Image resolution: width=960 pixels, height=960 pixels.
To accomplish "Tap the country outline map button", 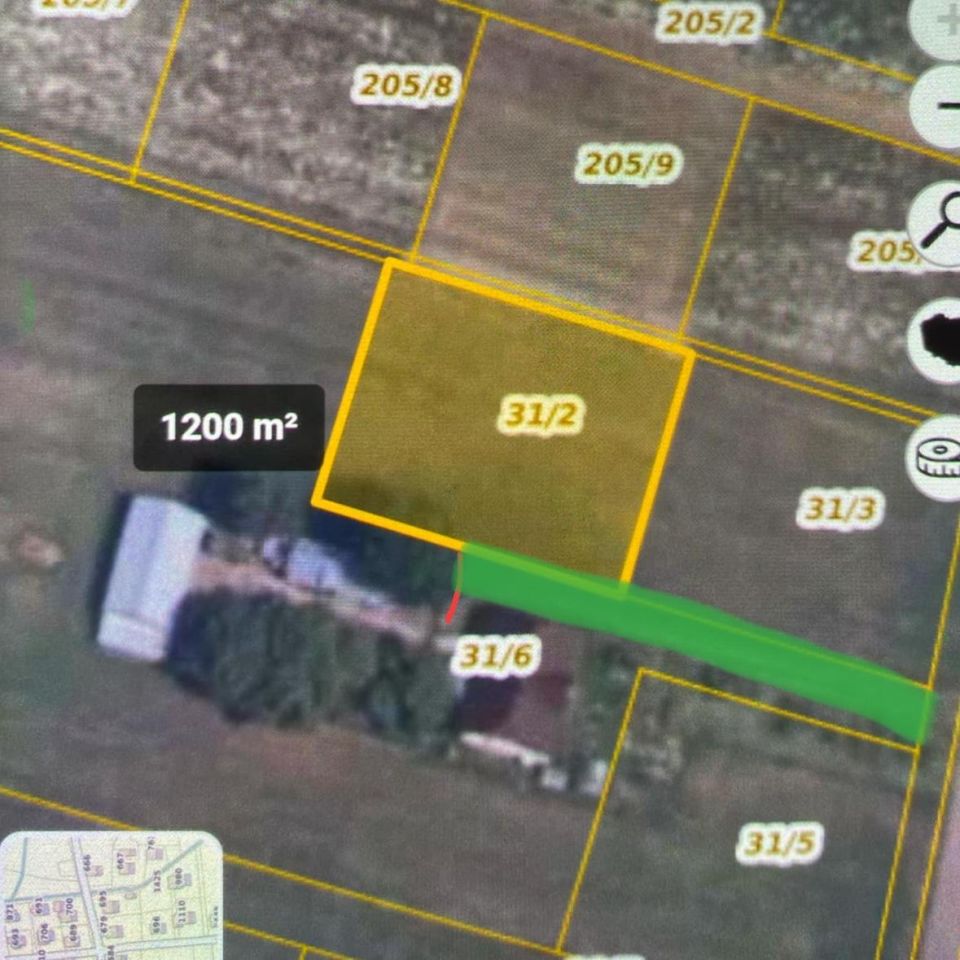I will point(940,341).
